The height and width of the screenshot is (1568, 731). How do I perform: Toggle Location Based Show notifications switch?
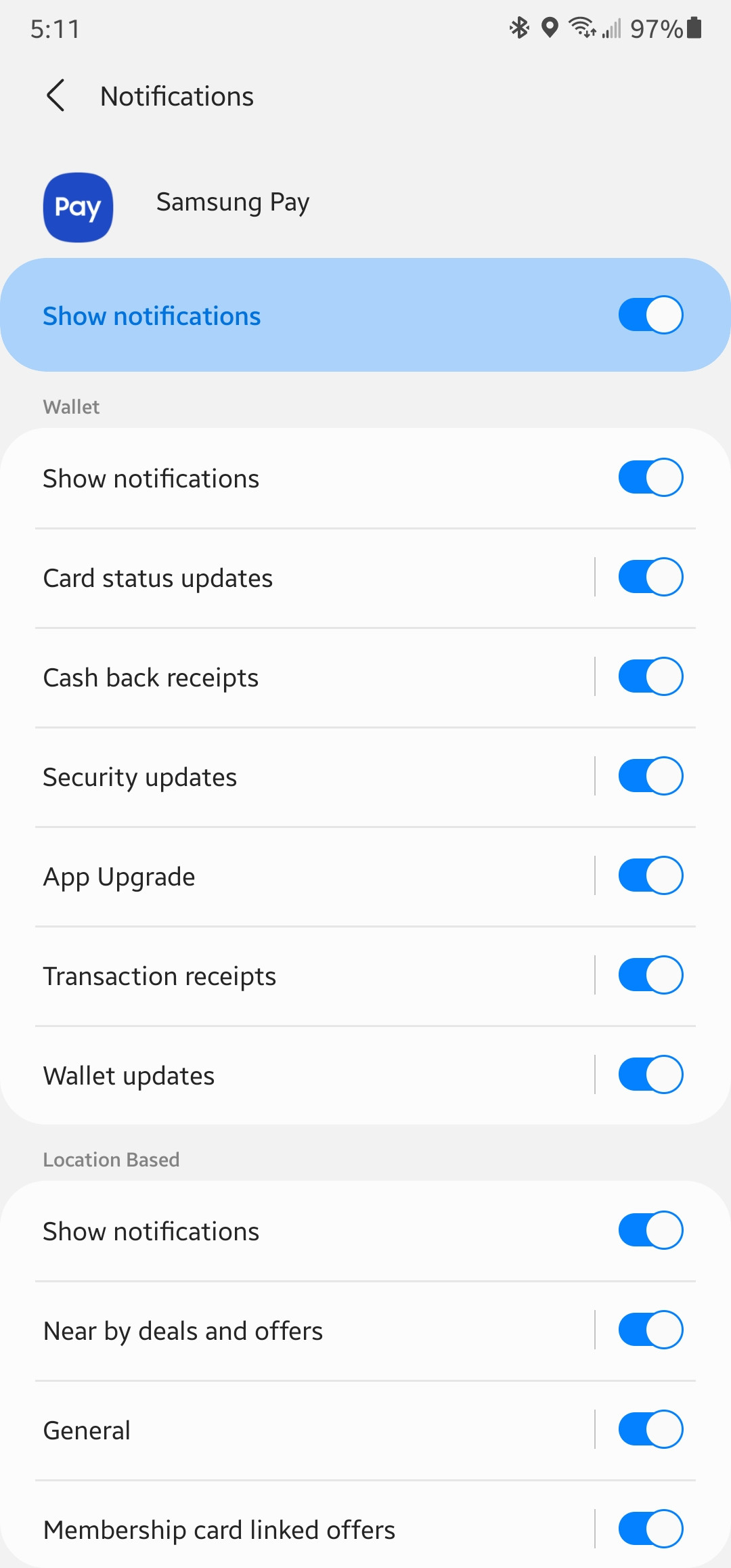tap(650, 1230)
